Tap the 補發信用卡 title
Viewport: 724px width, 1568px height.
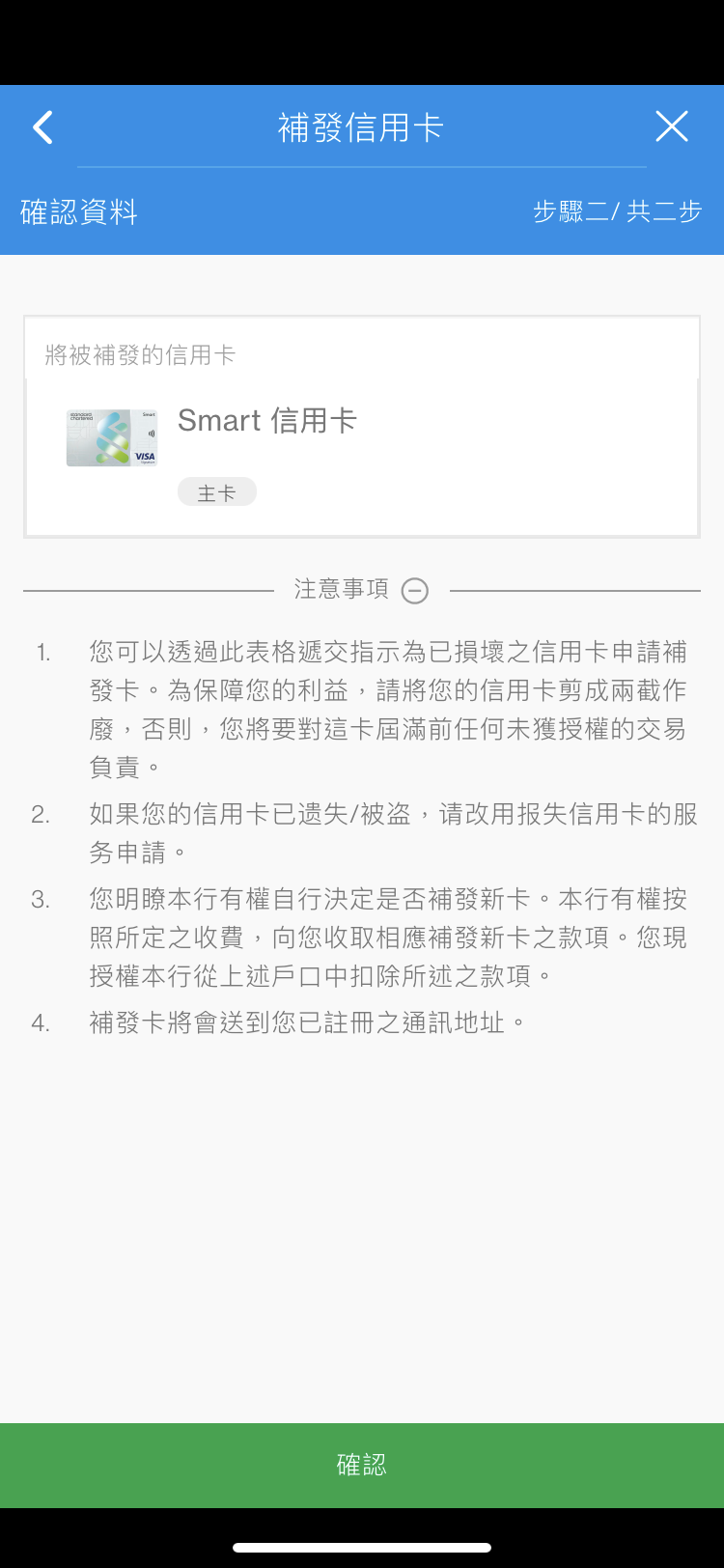point(361,126)
